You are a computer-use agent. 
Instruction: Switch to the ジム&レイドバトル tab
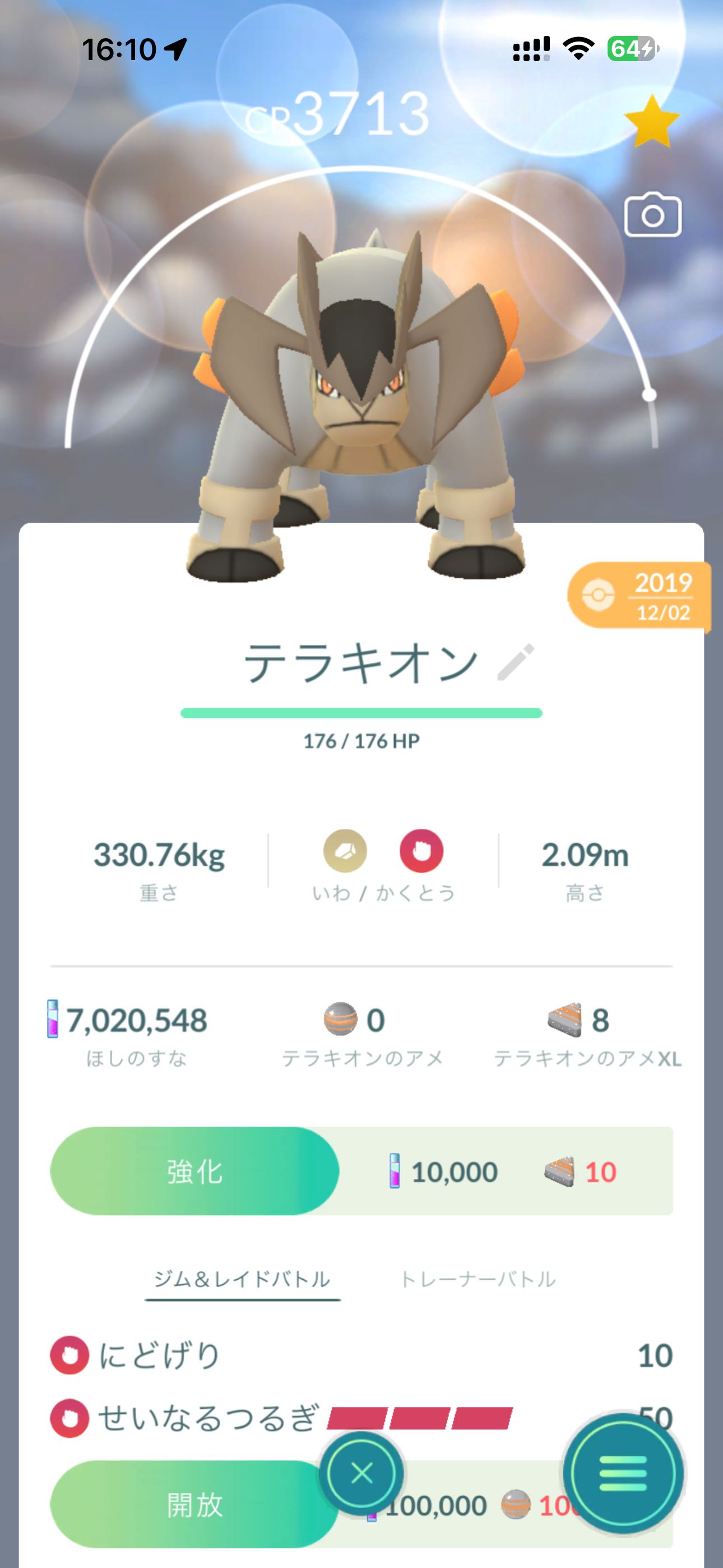[x=242, y=1279]
